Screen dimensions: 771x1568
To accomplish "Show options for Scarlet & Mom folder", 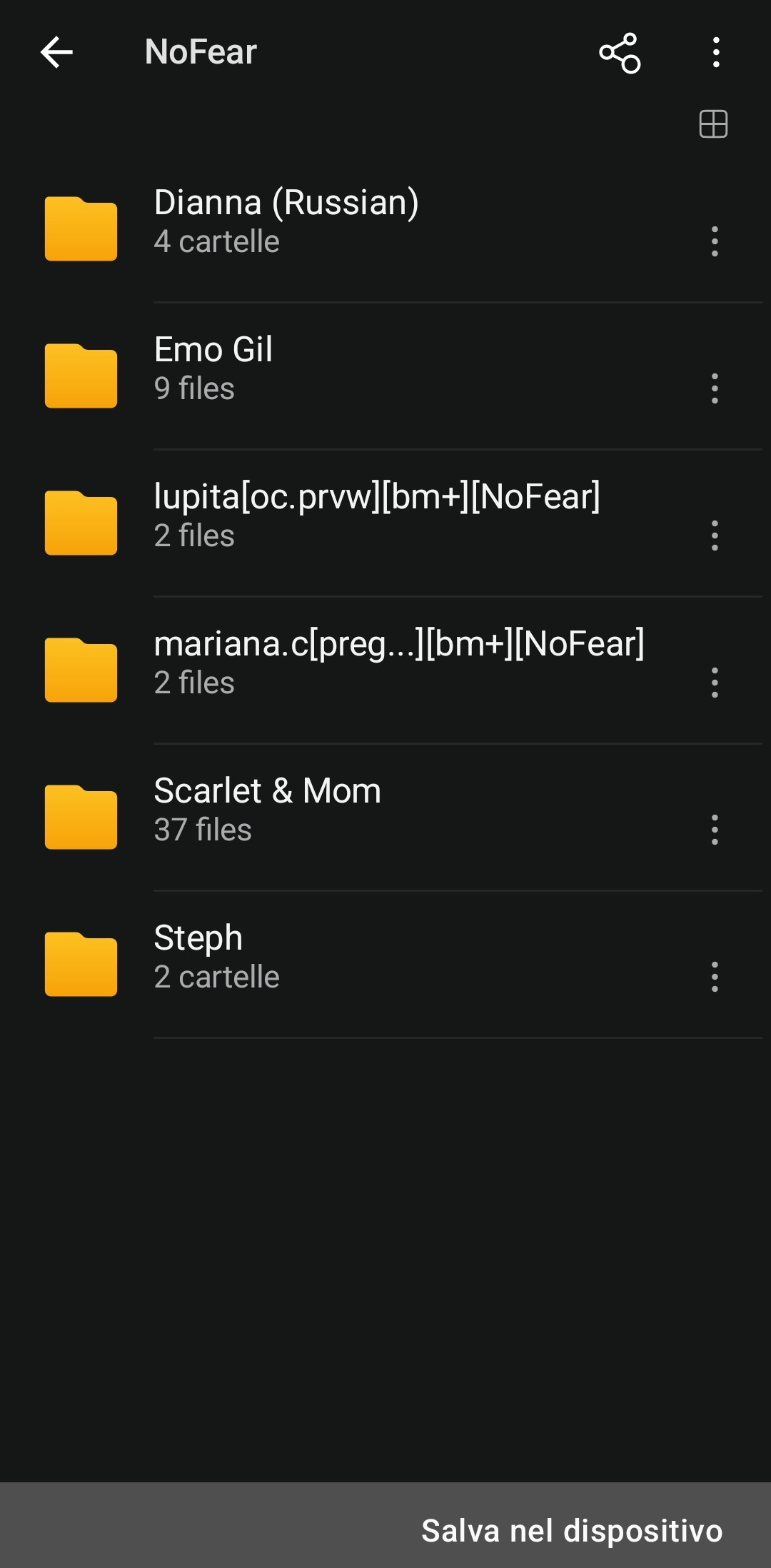I will coord(714,830).
